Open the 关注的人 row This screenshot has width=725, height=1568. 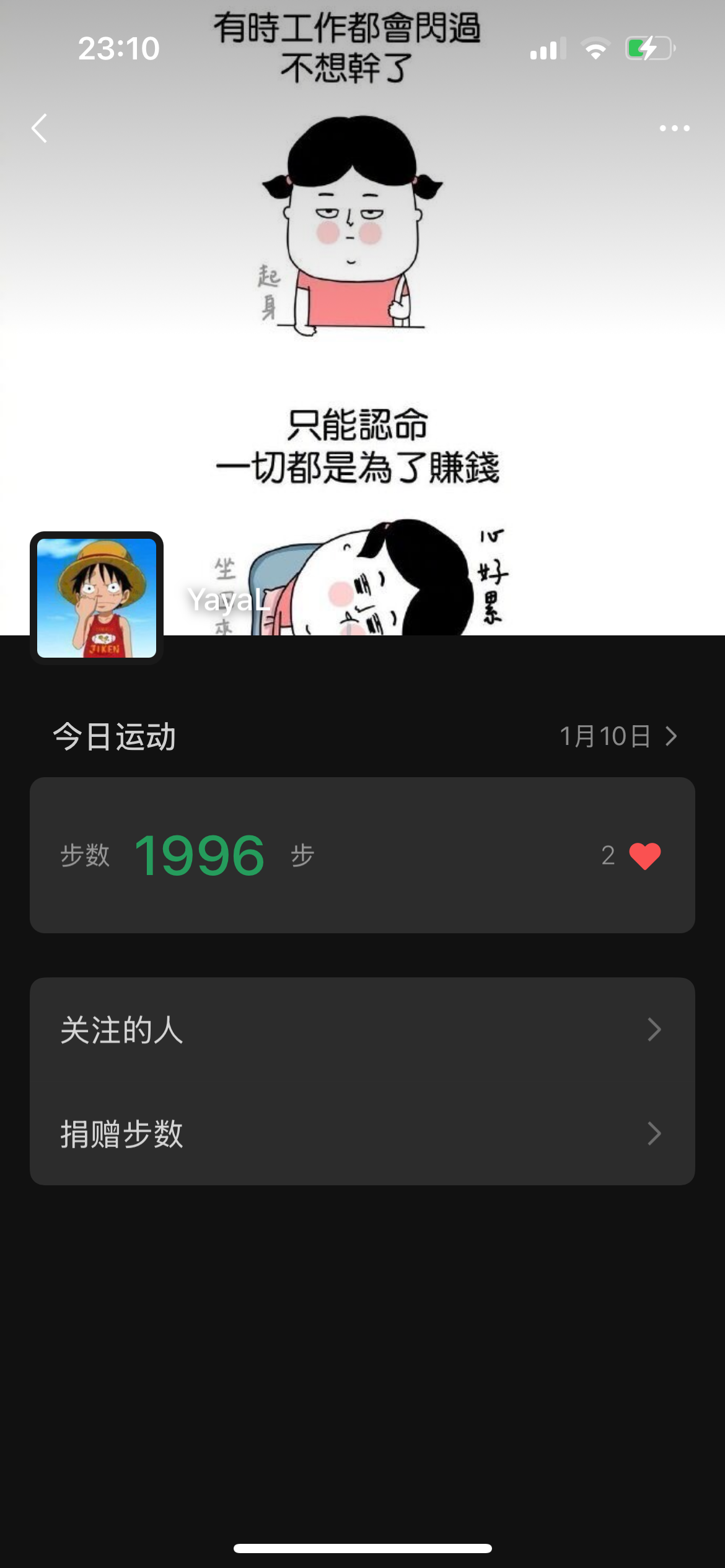click(x=362, y=1030)
